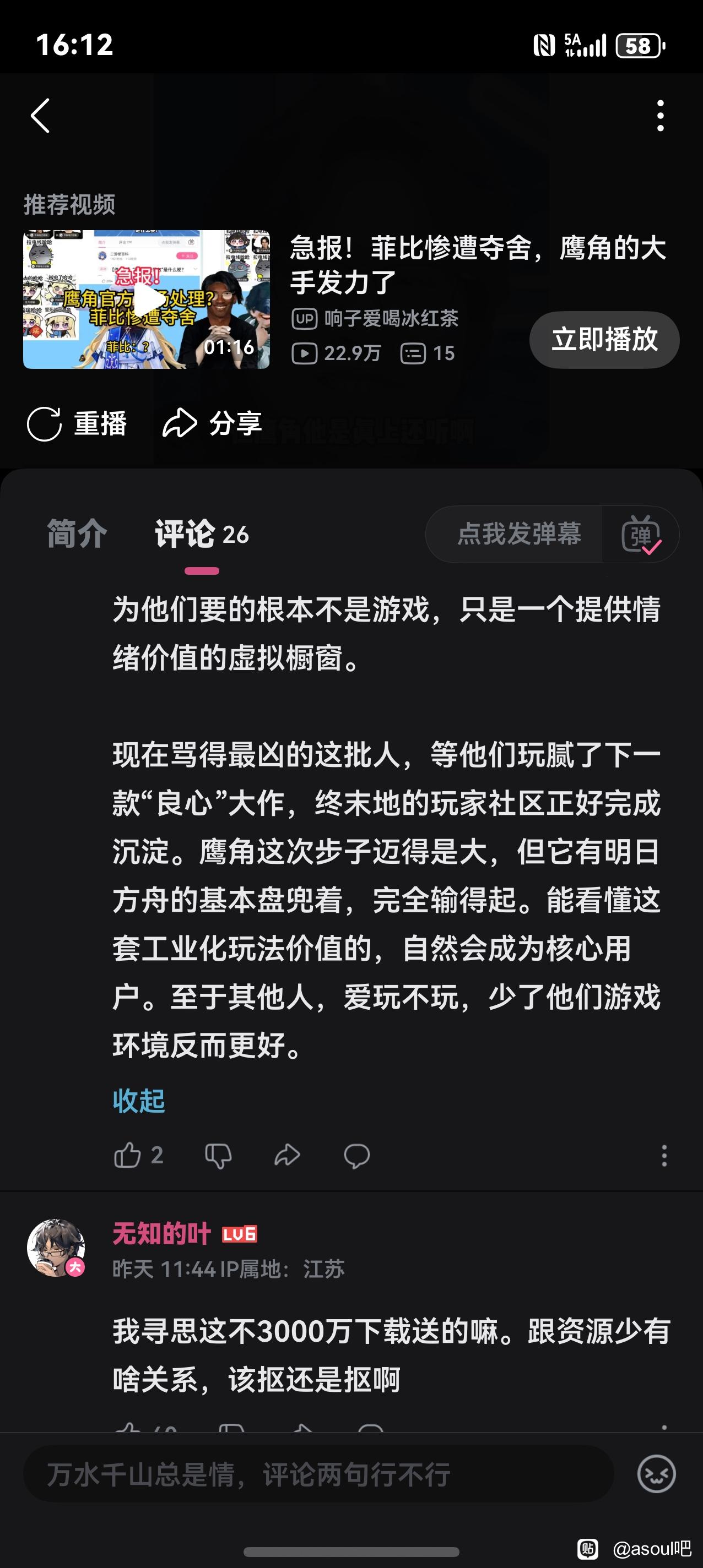Open the emoji picker beside comment box
The width and height of the screenshot is (703, 1568).
tap(656, 1474)
